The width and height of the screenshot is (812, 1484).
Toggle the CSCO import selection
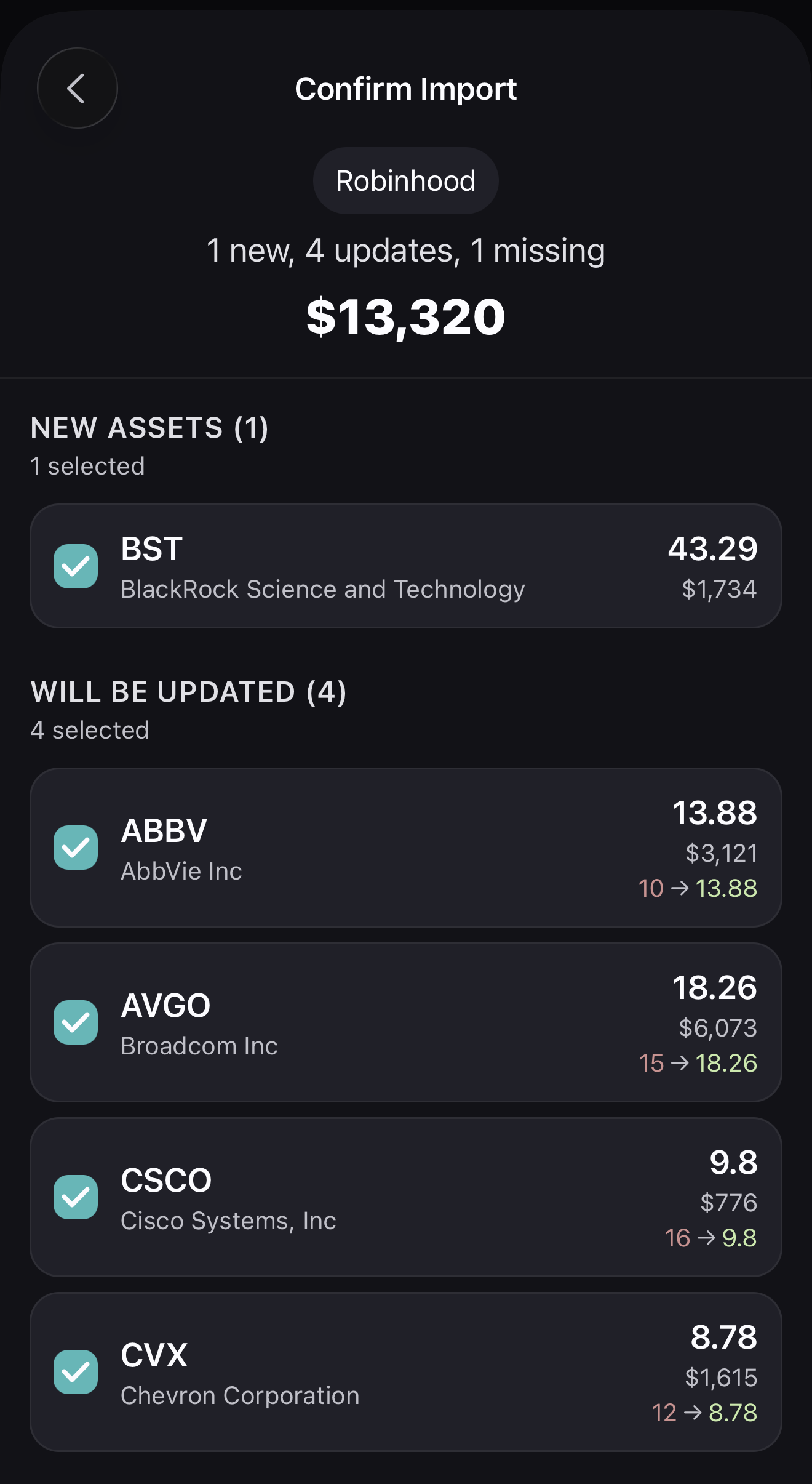(76, 1197)
